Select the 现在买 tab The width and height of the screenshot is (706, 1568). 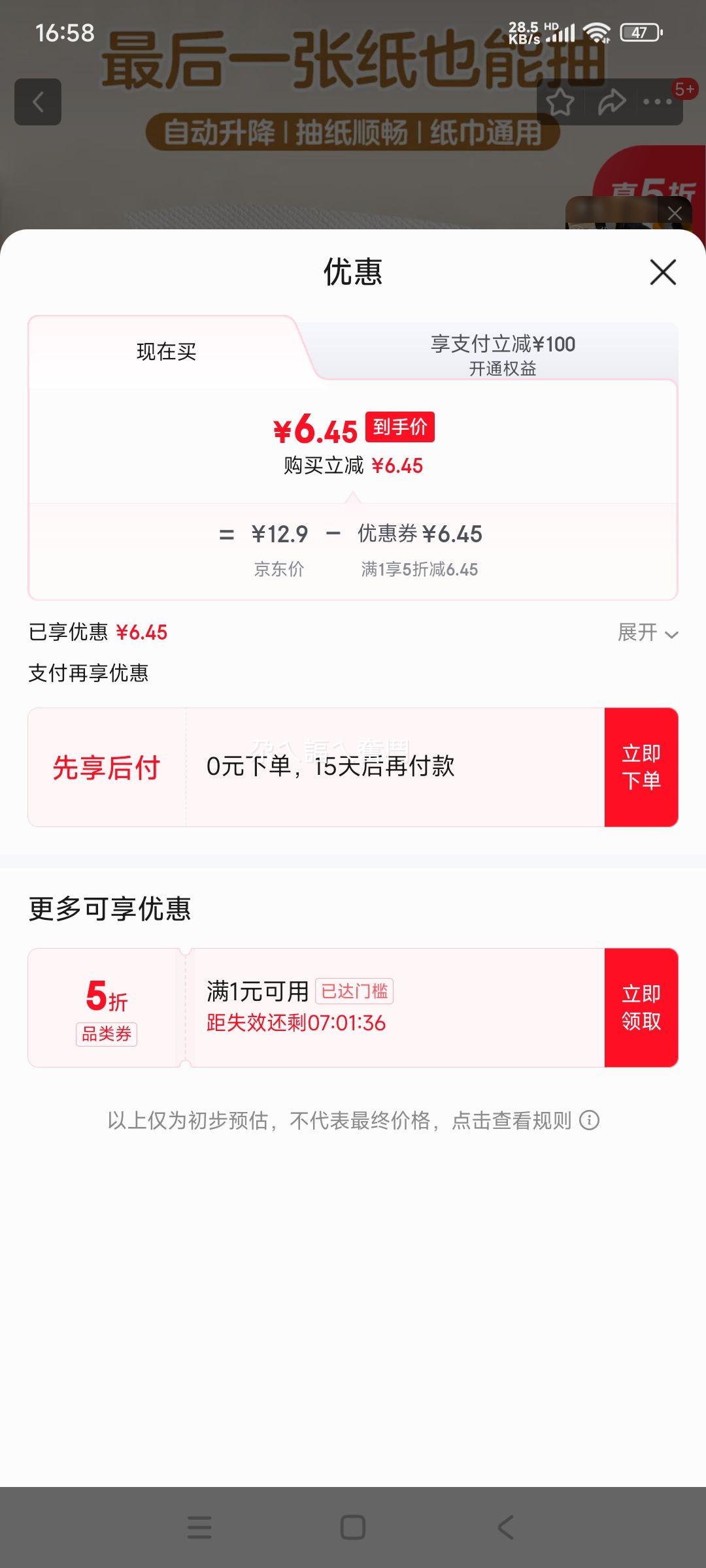click(x=165, y=351)
